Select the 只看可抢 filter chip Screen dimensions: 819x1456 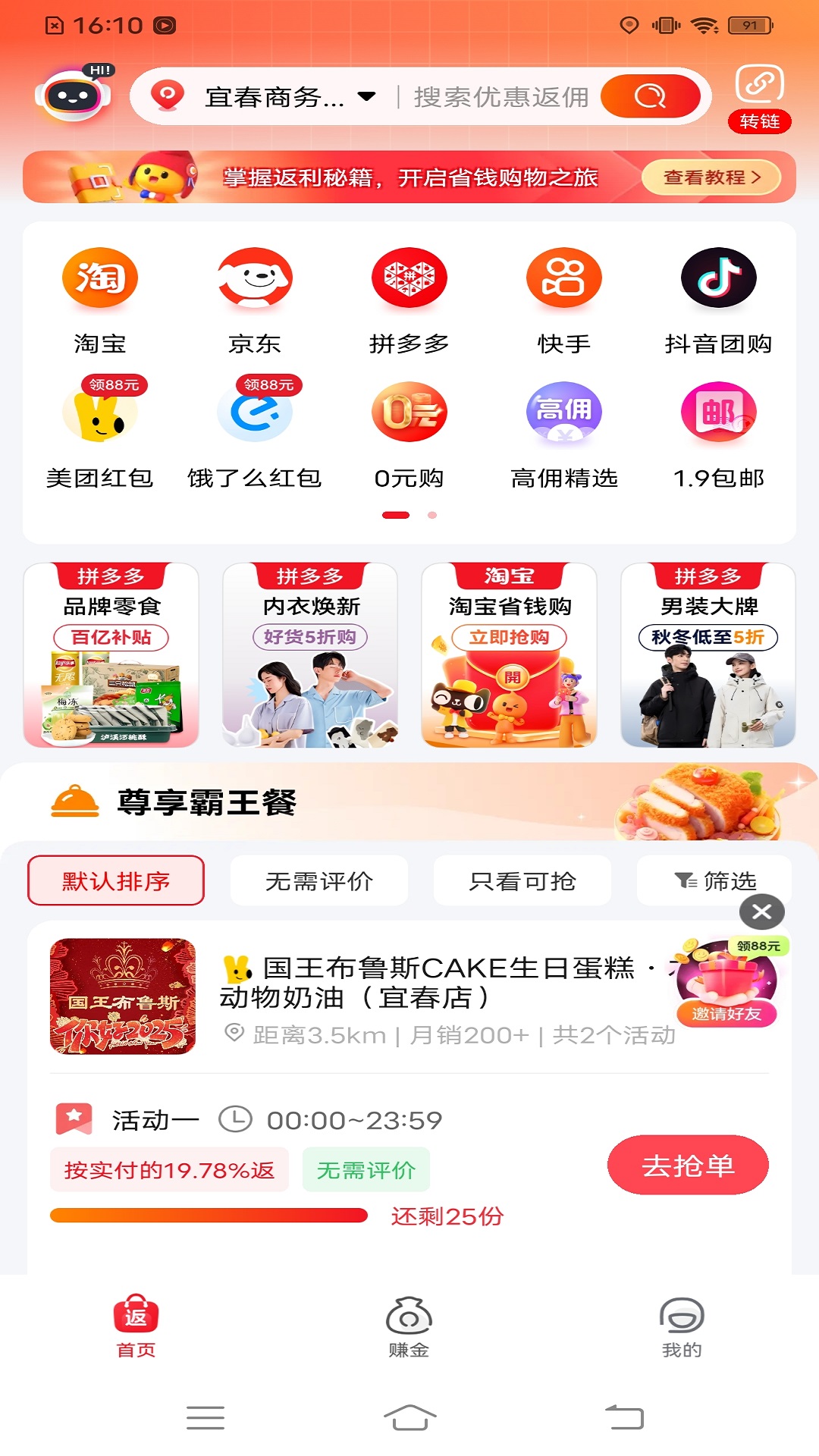(x=522, y=880)
